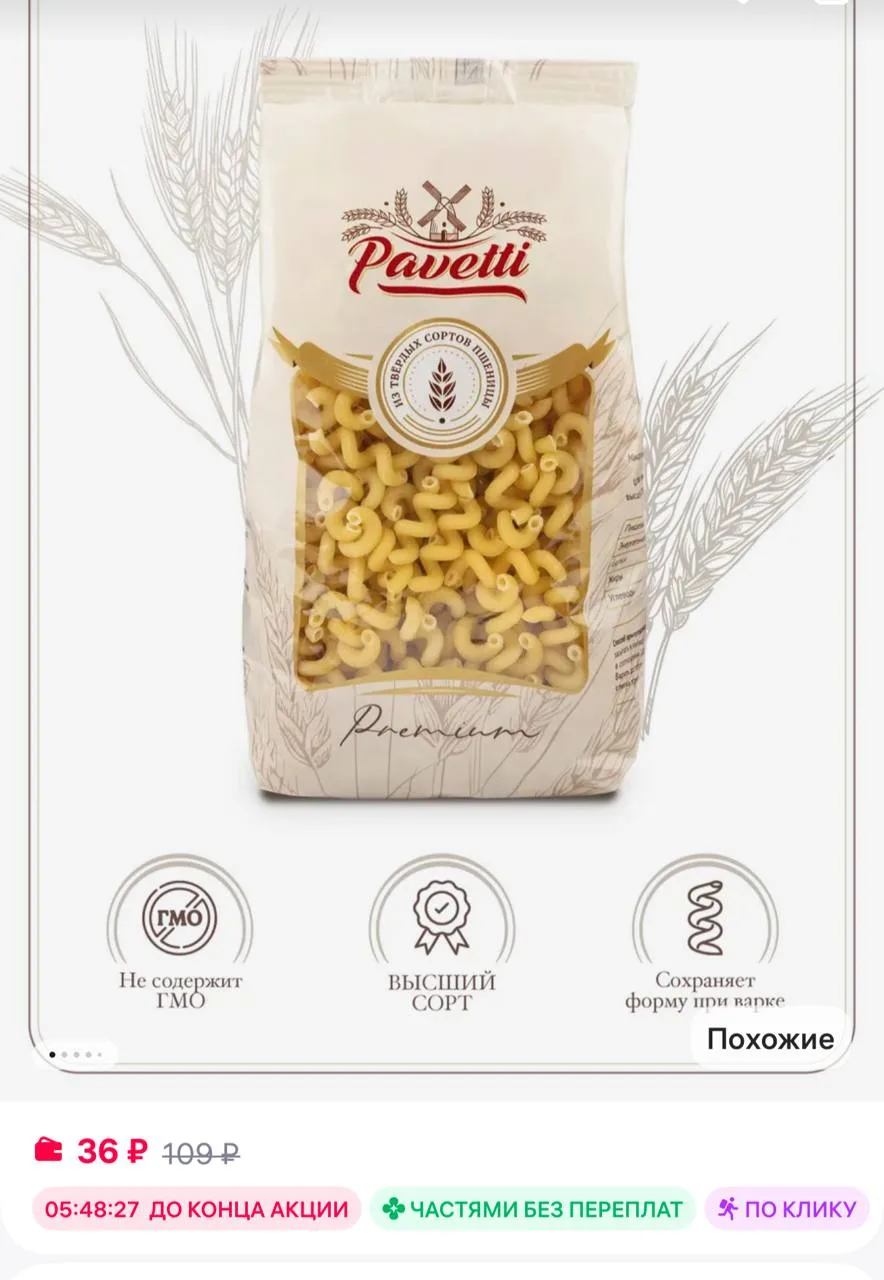
Task: Open similar products via Похожие button
Action: 770,1039
